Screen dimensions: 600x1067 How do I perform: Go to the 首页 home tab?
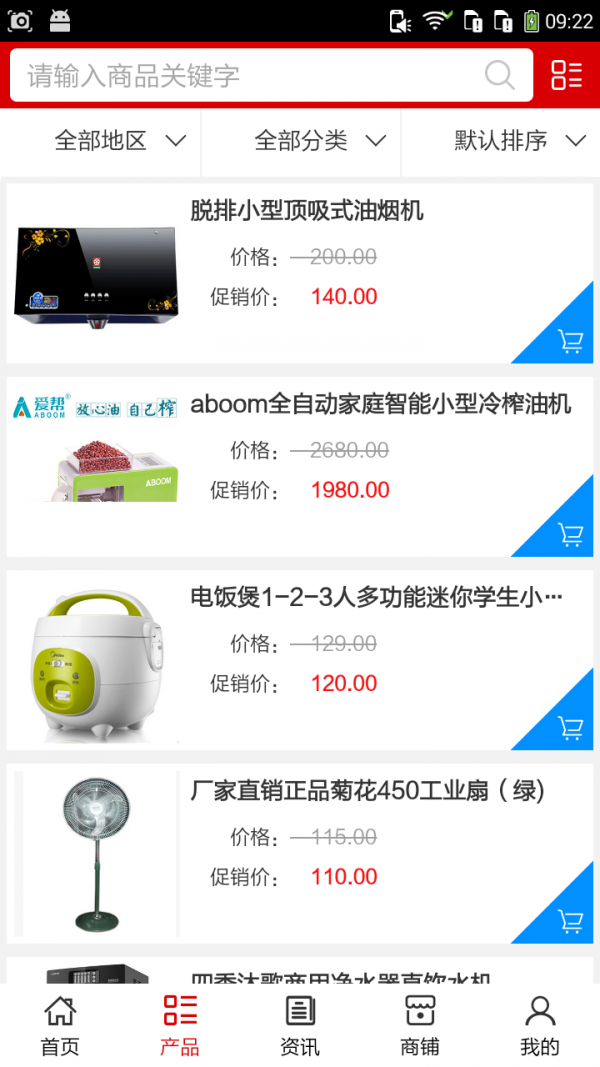click(60, 1026)
